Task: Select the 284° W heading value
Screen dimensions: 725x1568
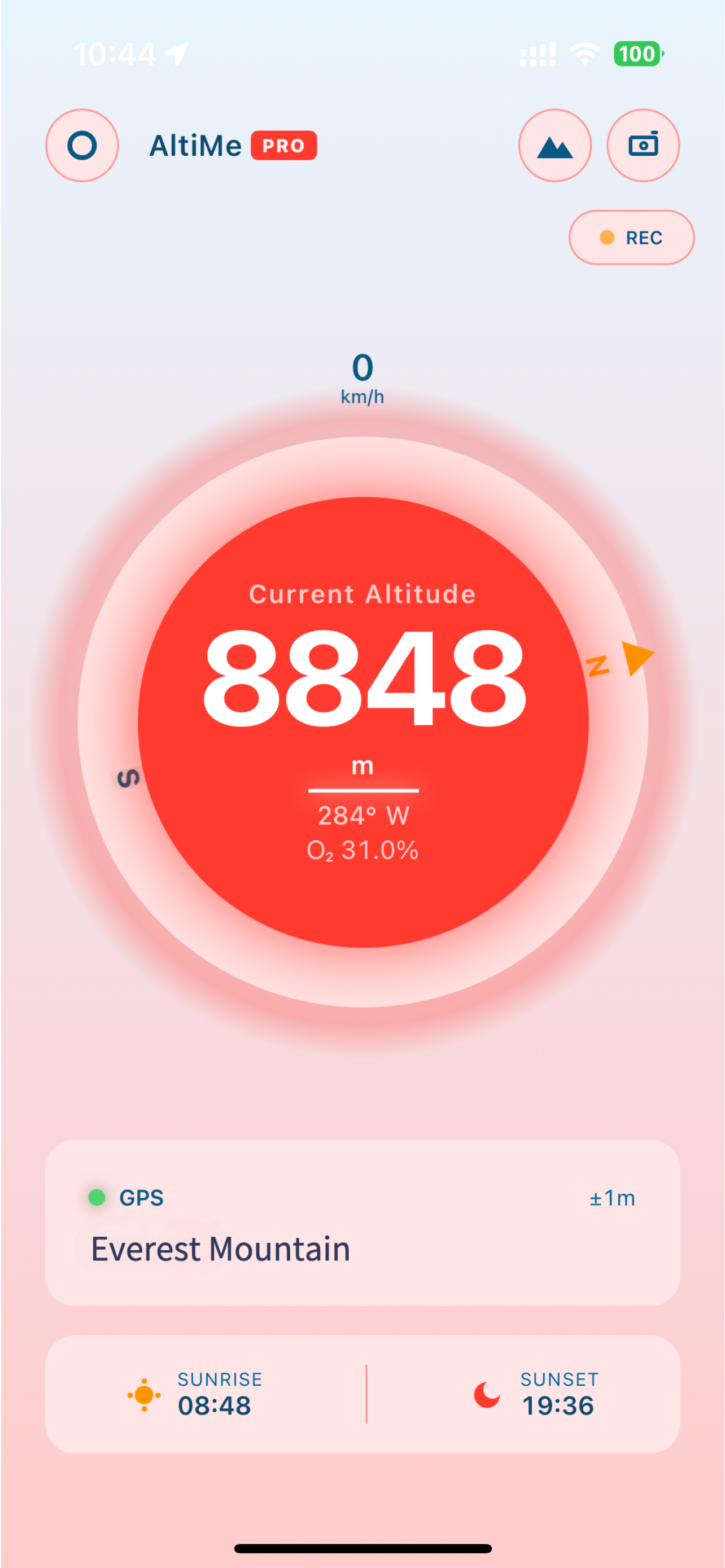Action: tap(362, 815)
